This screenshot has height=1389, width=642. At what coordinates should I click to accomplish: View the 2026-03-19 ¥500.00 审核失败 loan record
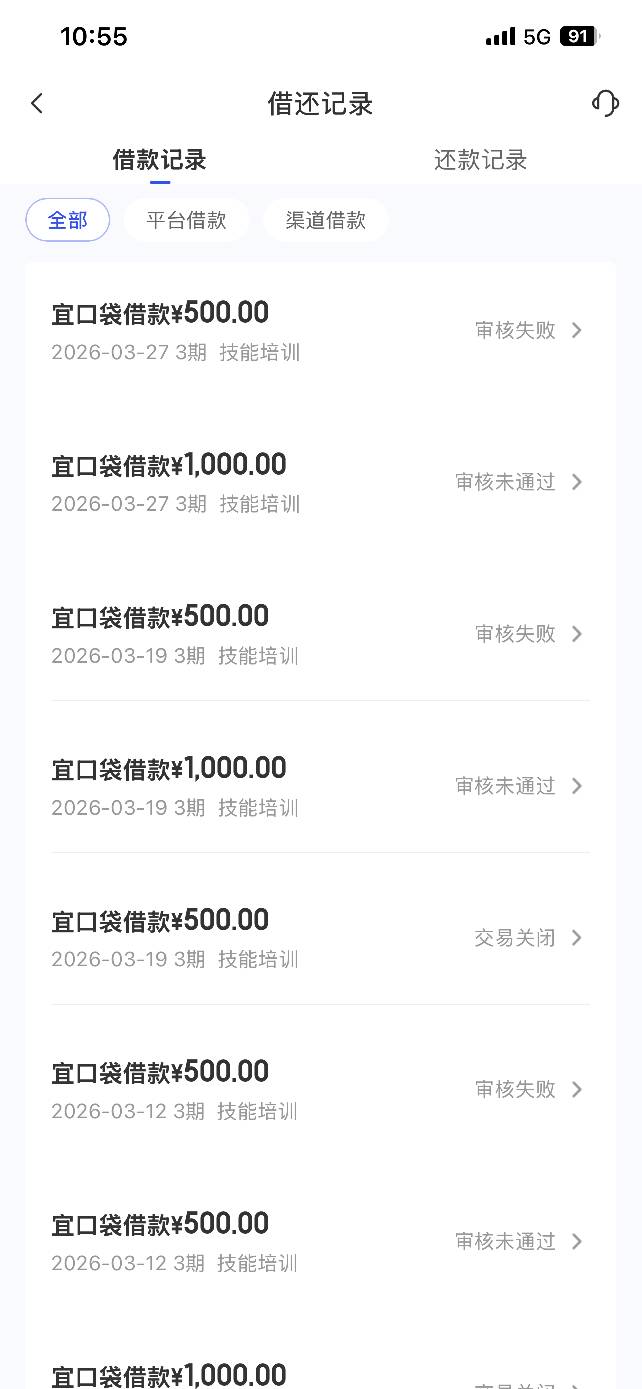tap(320, 634)
